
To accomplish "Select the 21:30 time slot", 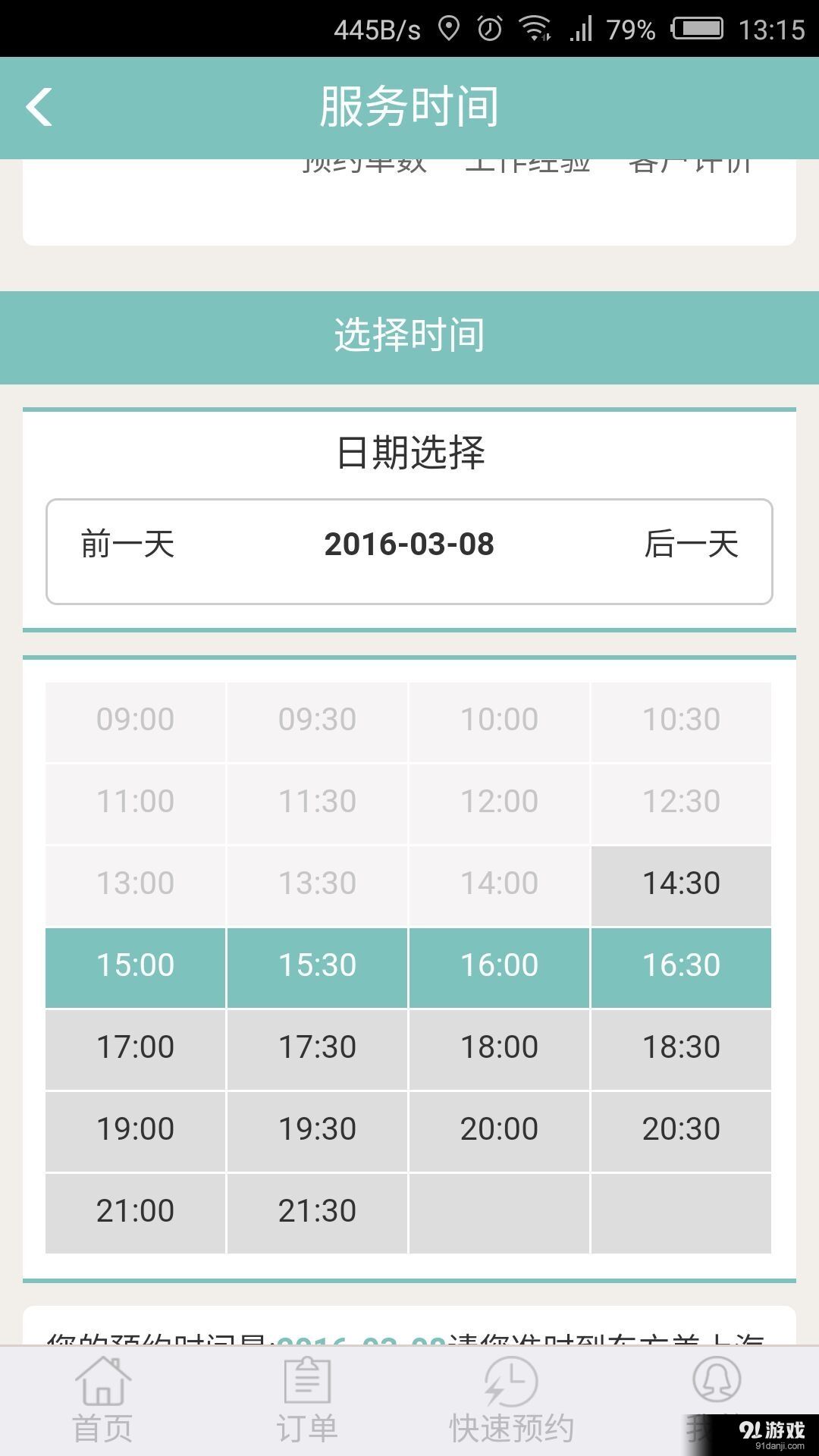I will pyautogui.click(x=316, y=1211).
